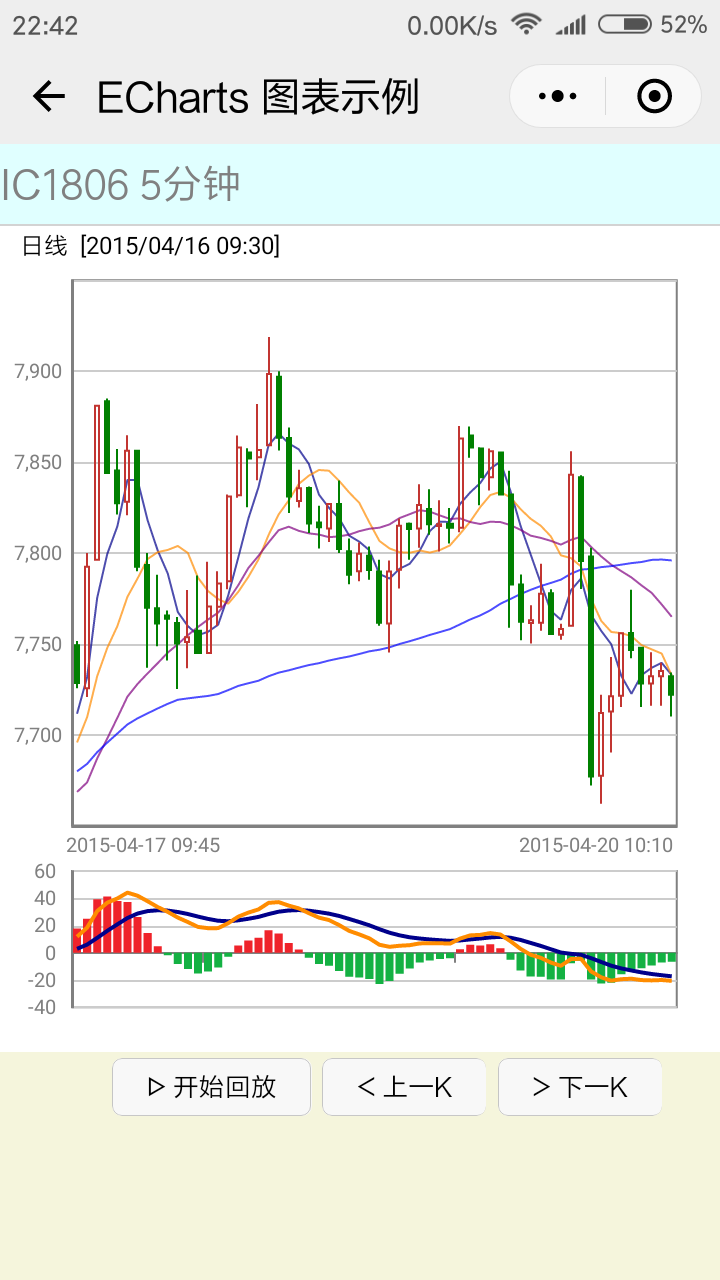Open the mini-program more options menu (•••)
Viewport: 720px width, 1280px height.
557,95
